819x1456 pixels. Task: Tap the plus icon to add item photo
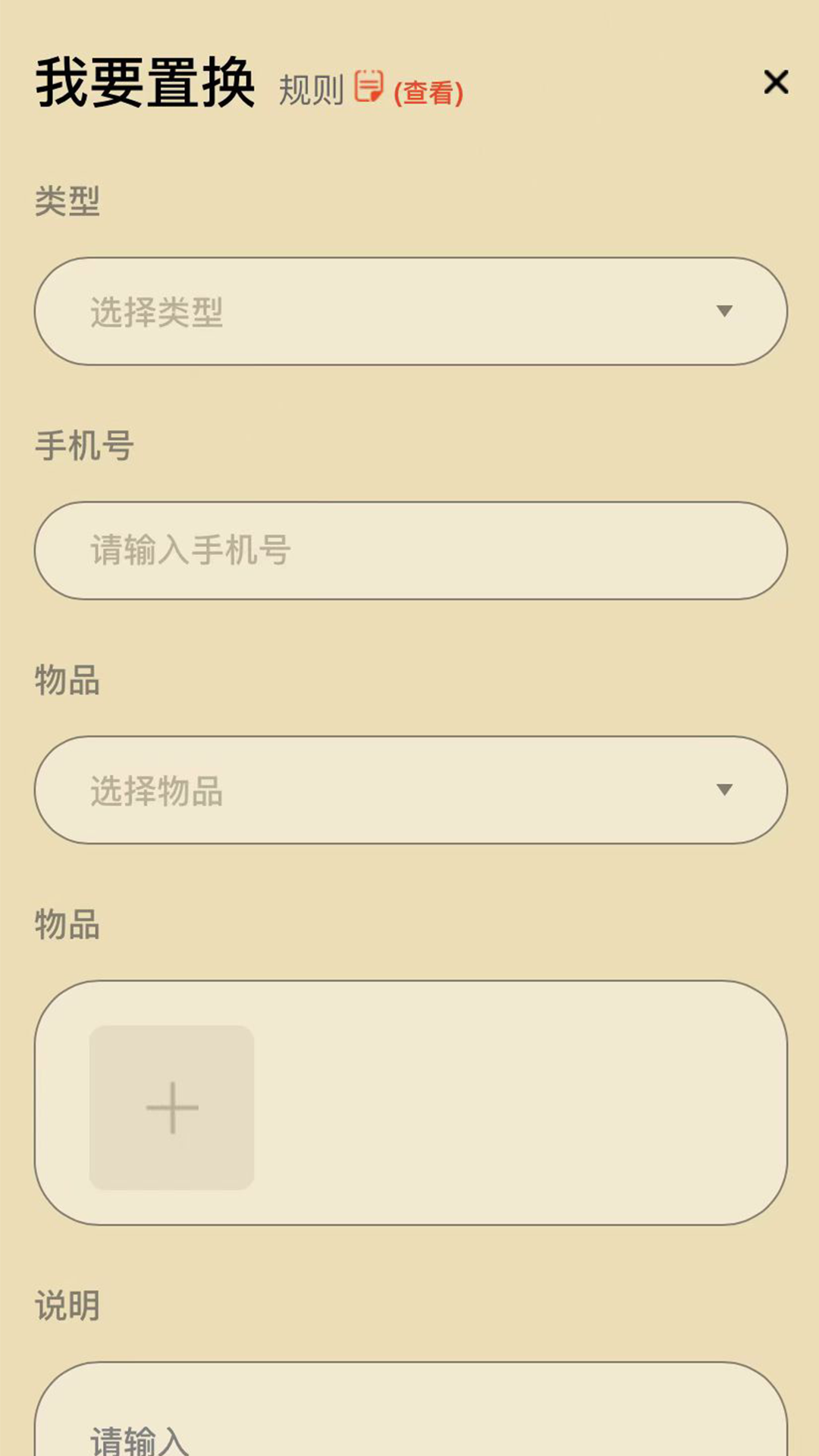pos(172,1108)
